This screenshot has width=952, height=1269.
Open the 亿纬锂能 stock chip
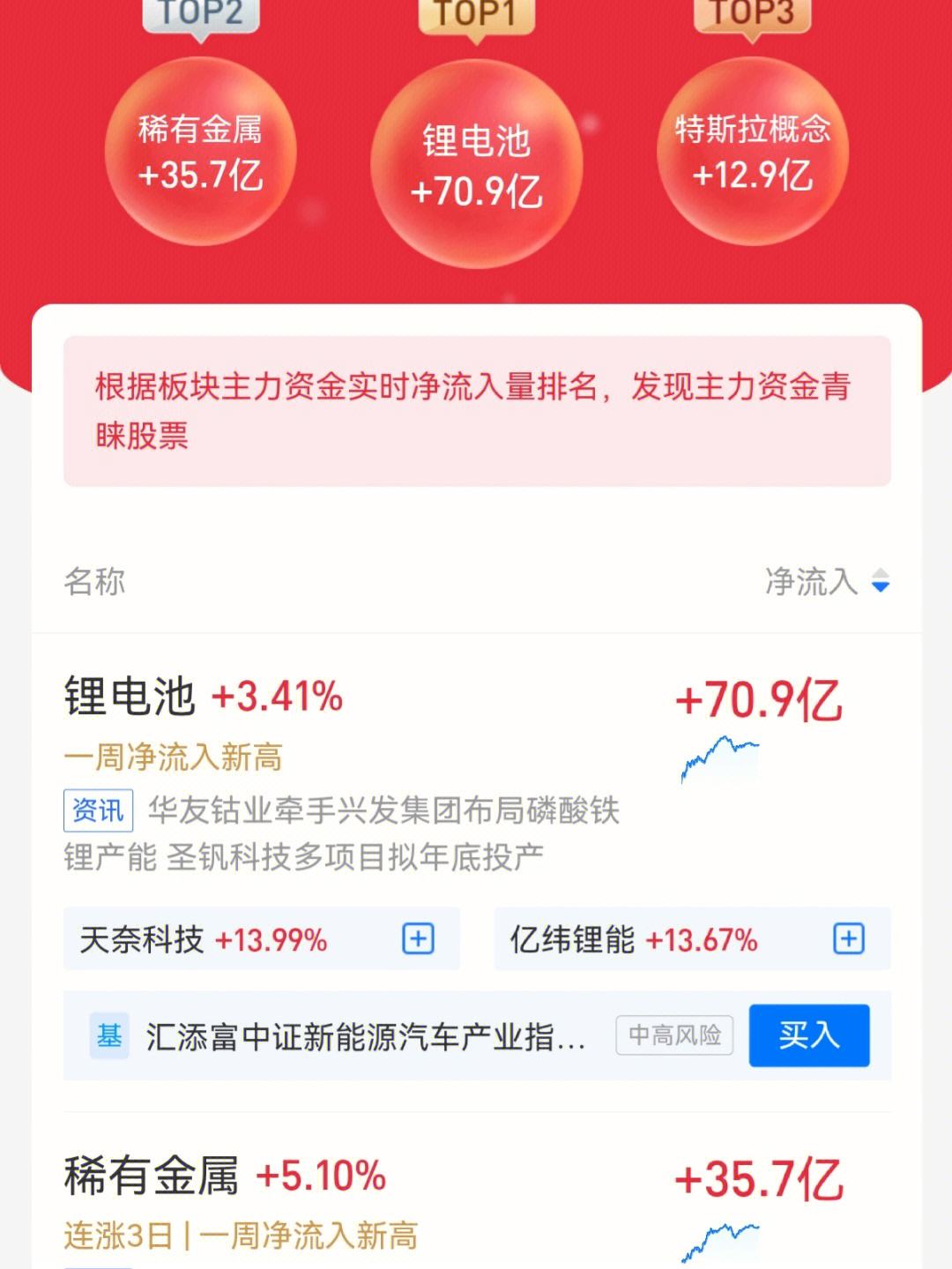633,939
